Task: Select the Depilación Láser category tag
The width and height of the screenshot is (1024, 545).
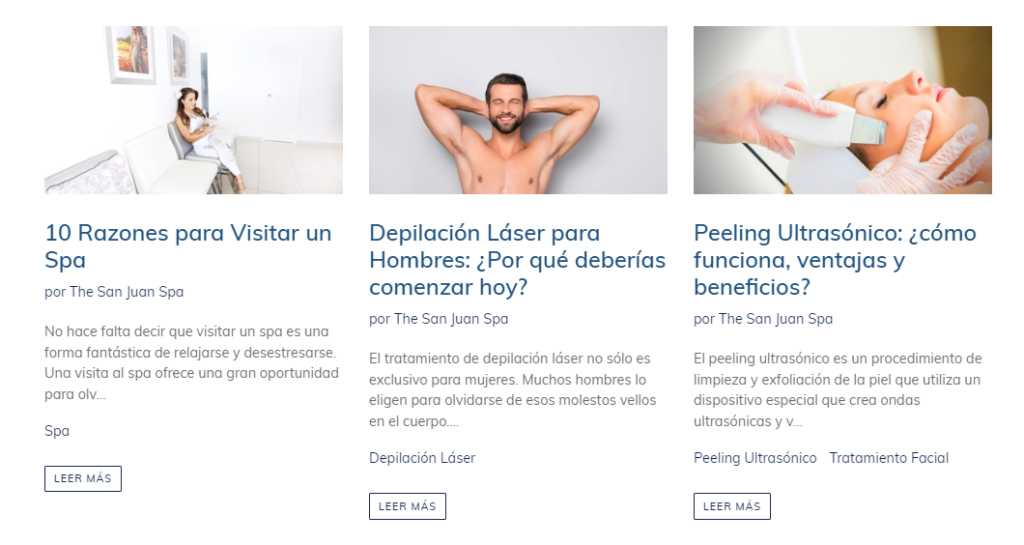Action: (x=422, y=458)
